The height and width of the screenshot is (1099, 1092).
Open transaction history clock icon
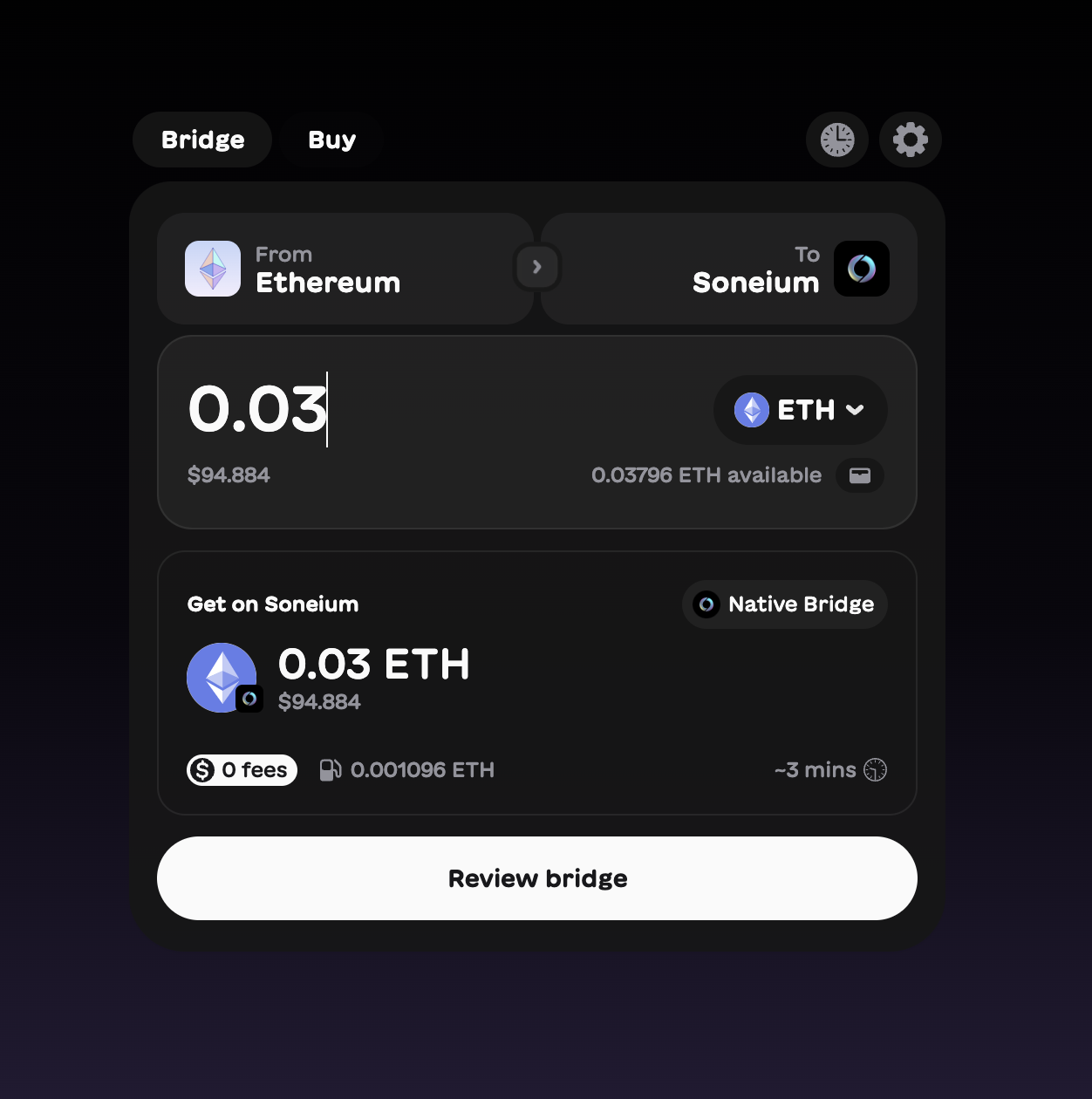(x=836, y=140)
